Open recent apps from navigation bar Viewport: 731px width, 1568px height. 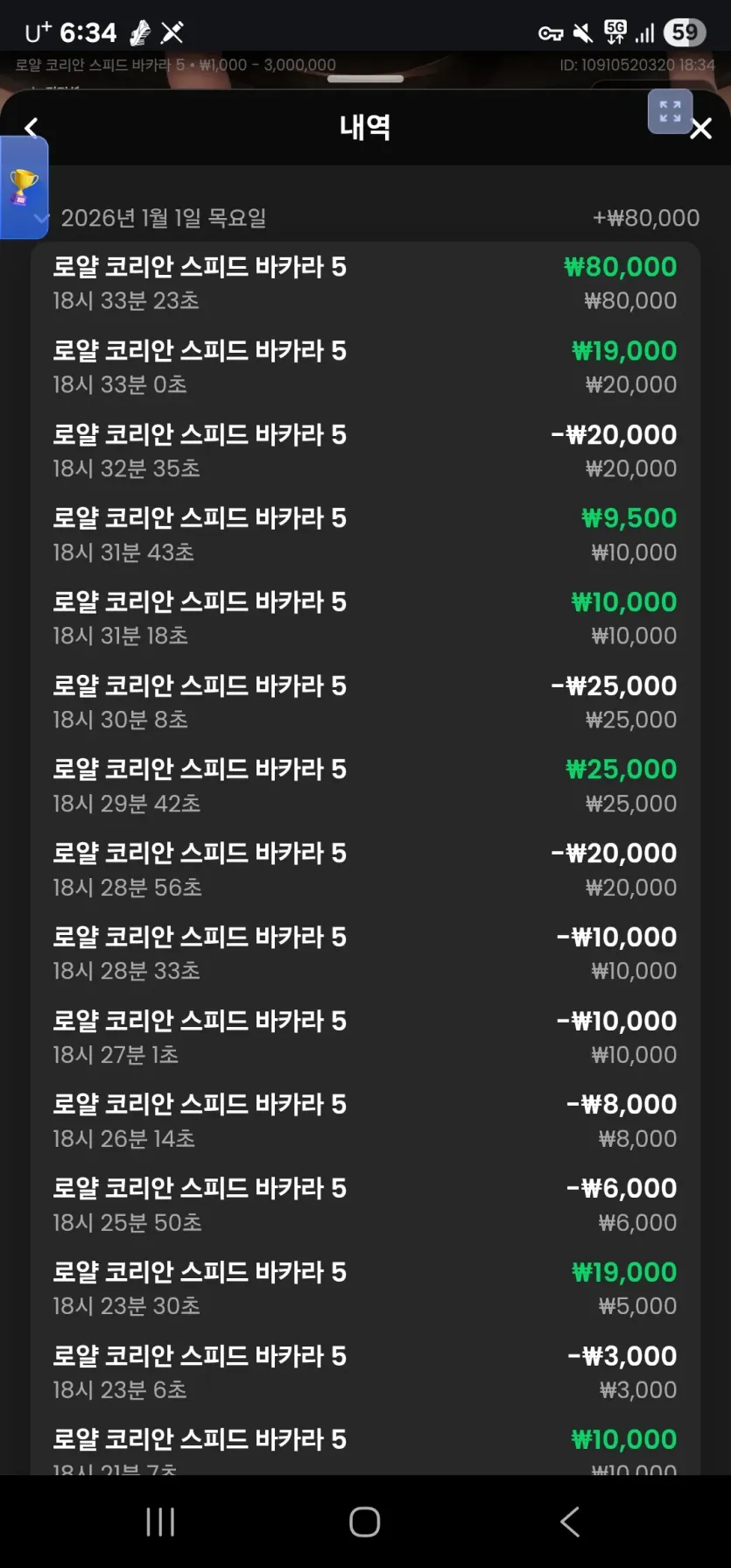click(160, 1522)
